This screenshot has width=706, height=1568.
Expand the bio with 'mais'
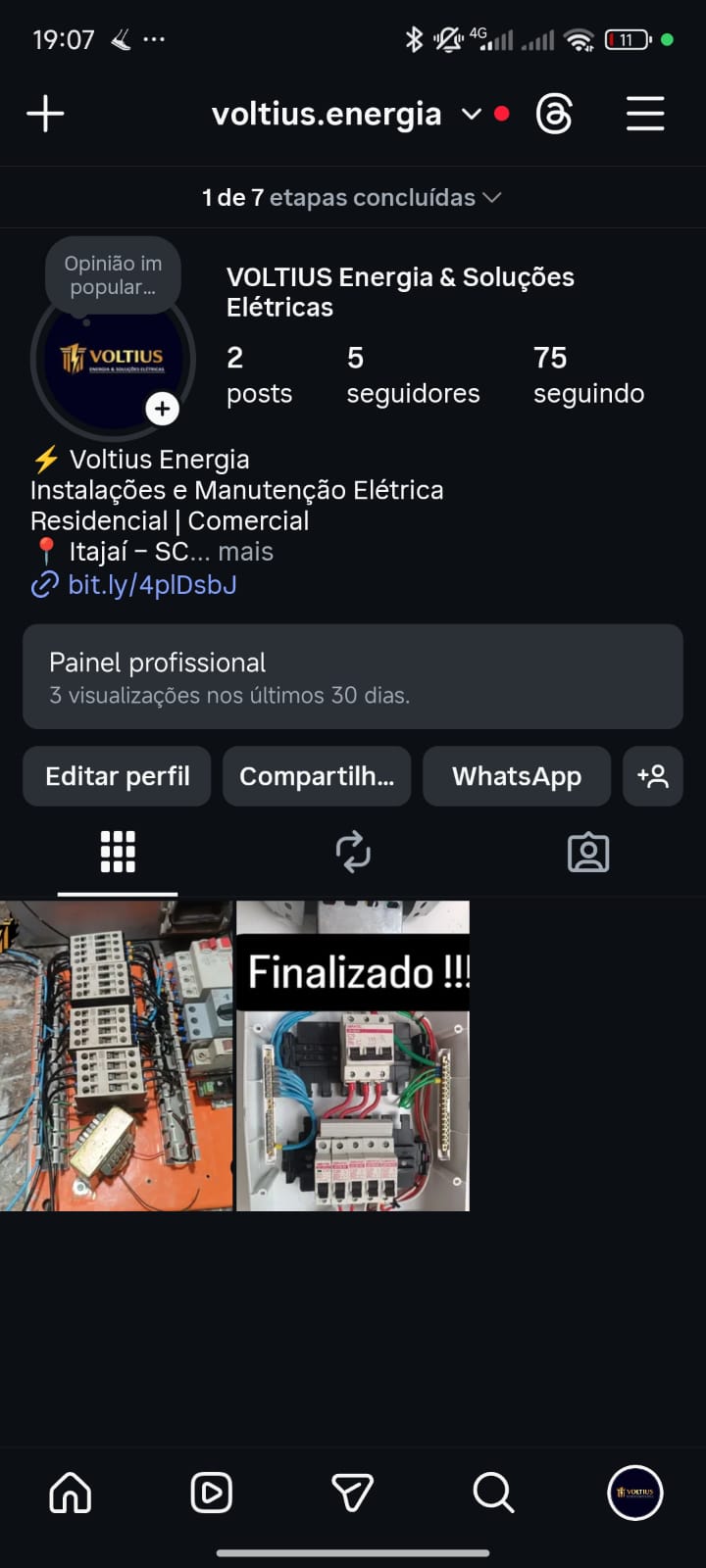(x=244, y=551)
